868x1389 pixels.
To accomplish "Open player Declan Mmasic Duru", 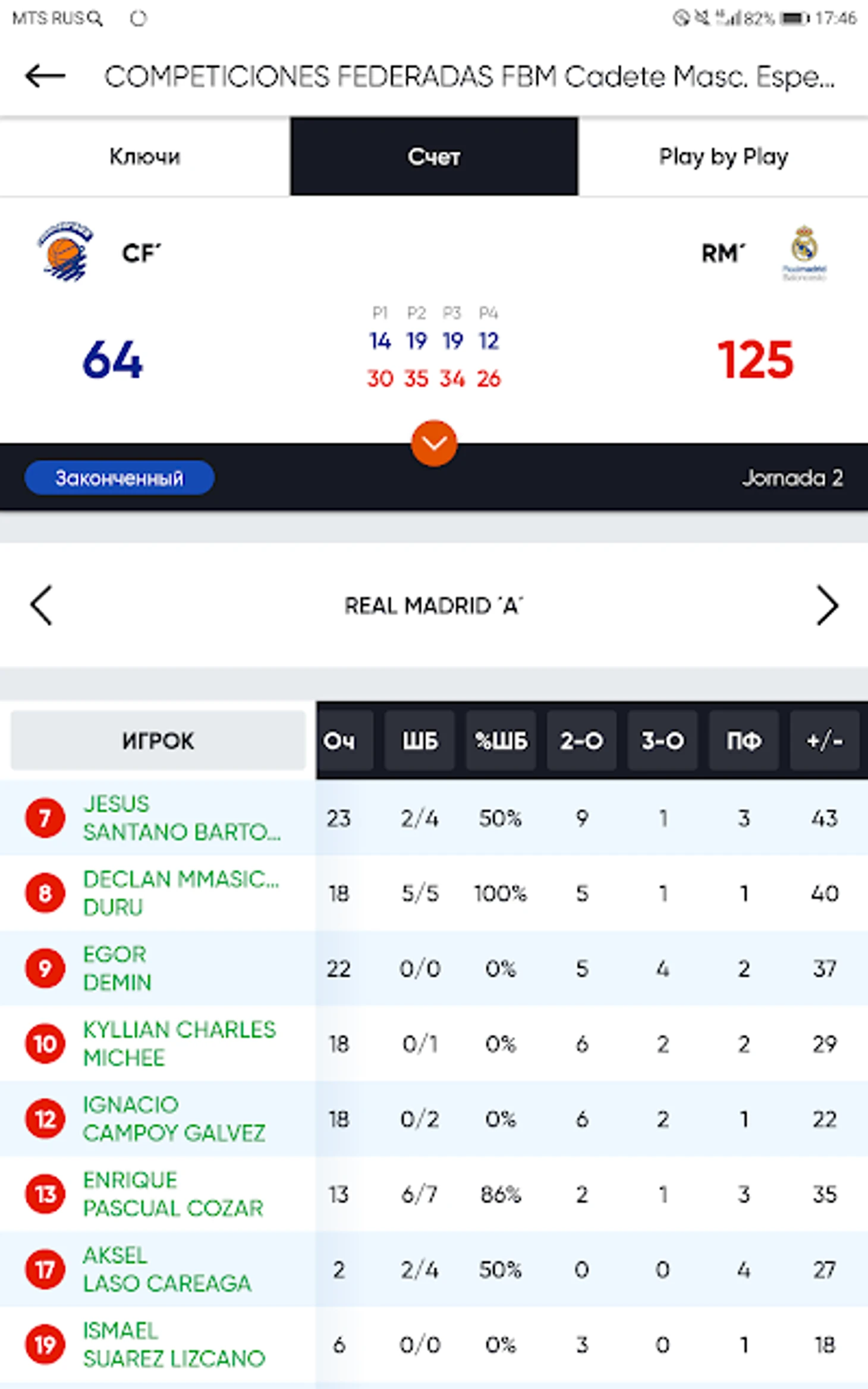I will (180, 893).
